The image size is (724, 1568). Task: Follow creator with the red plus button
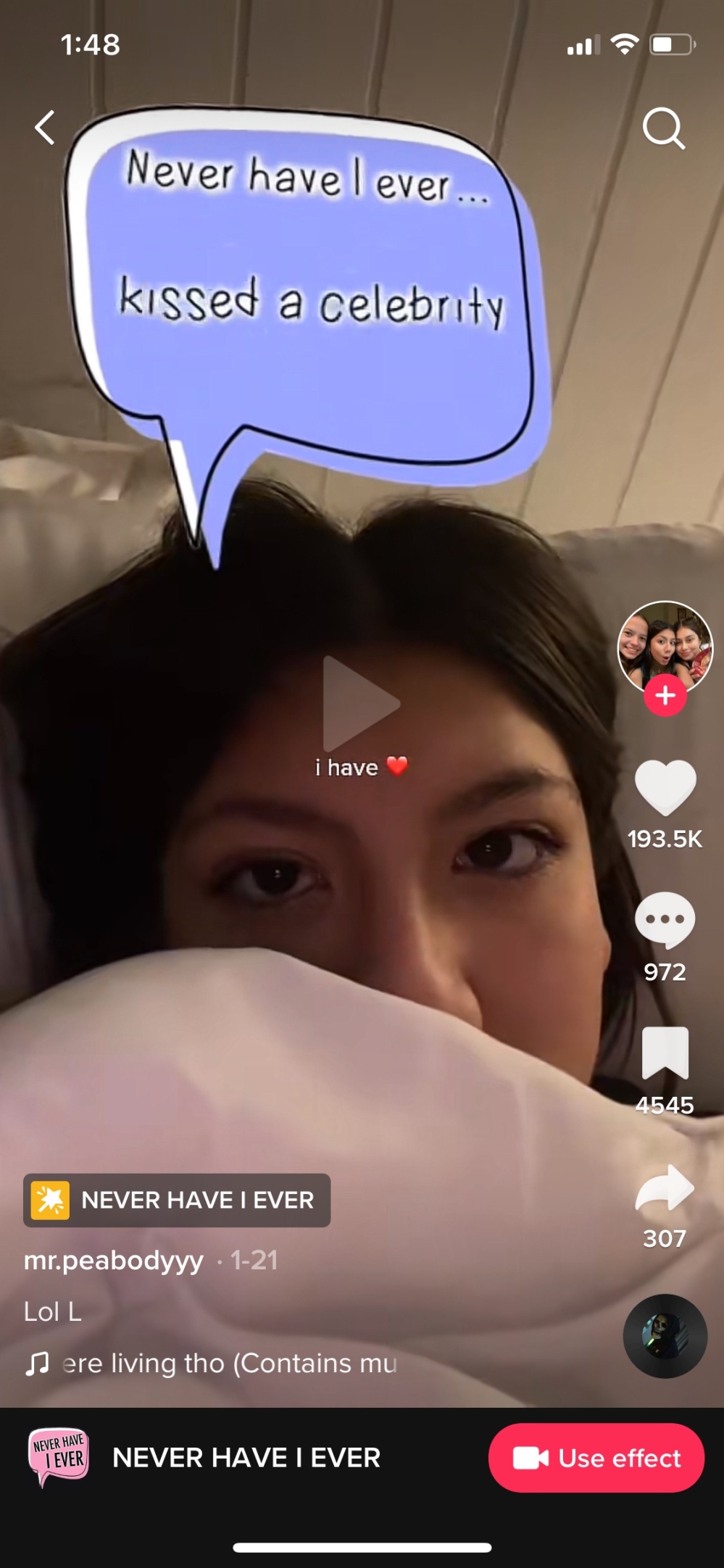pyautogui.click(x=665, y=696)
